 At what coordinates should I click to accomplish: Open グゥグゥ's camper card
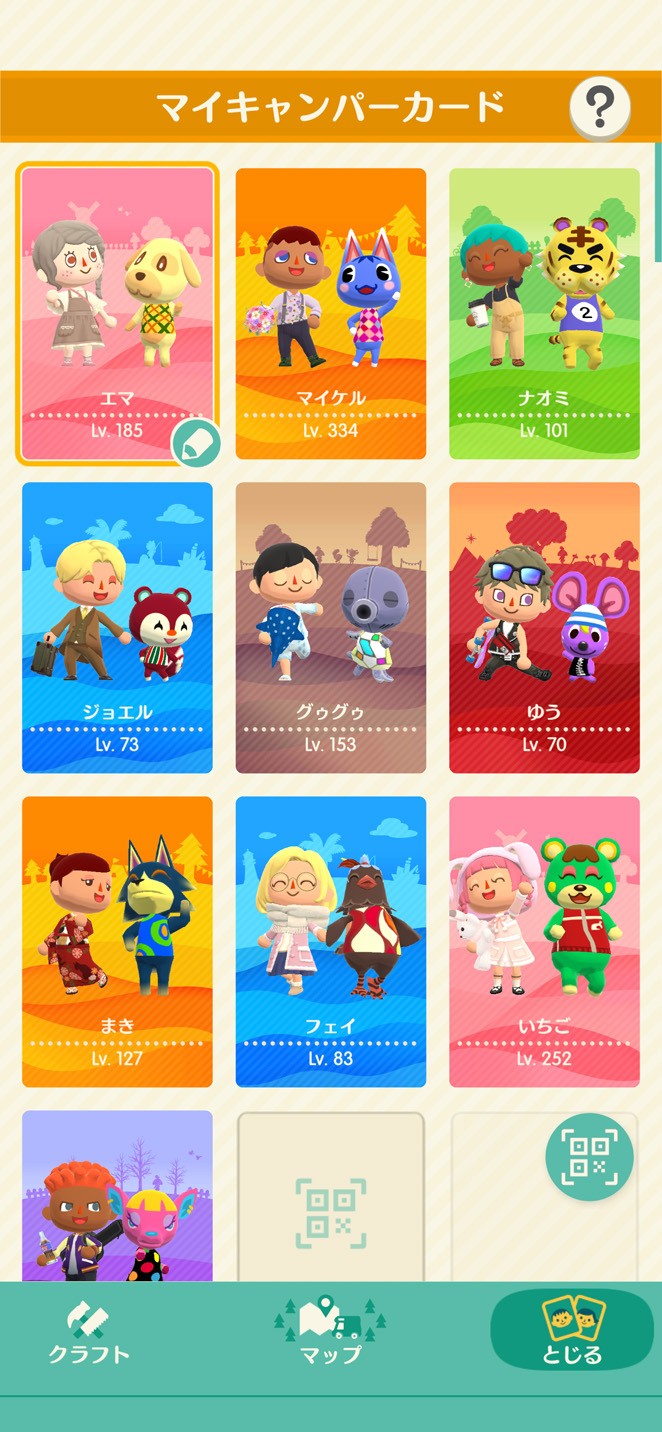331,627
